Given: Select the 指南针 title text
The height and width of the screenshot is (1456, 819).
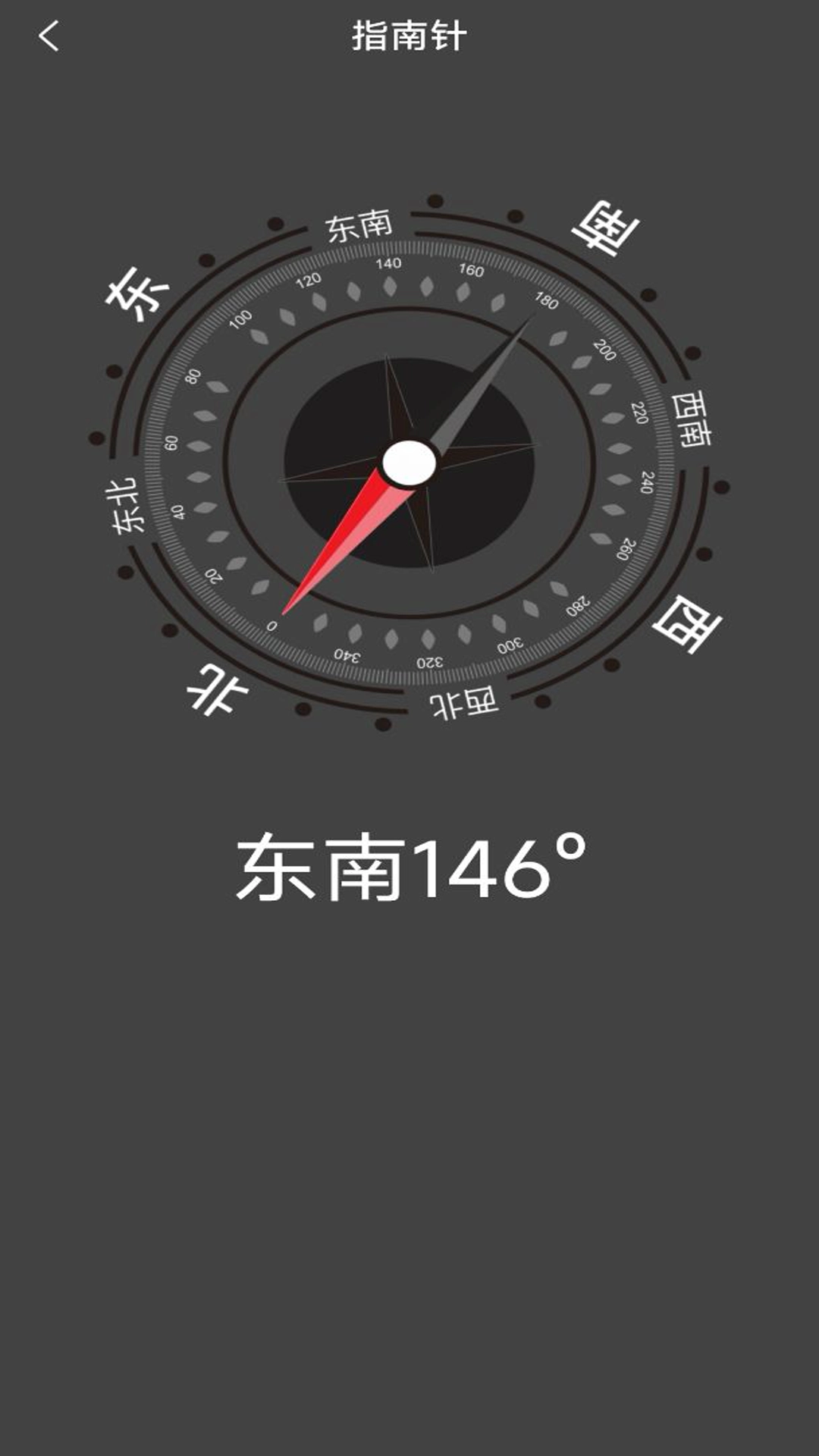Looking at the screenshot, I should coord(409,34).
